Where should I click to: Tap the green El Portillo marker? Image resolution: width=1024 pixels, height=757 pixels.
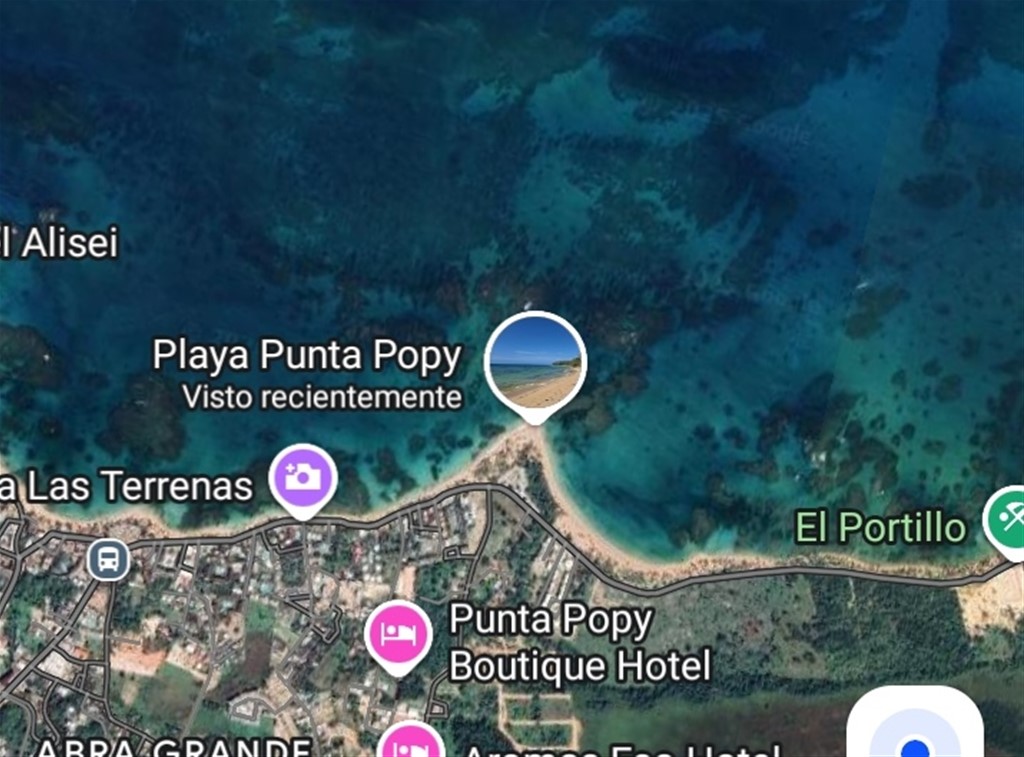point(1006,520)
